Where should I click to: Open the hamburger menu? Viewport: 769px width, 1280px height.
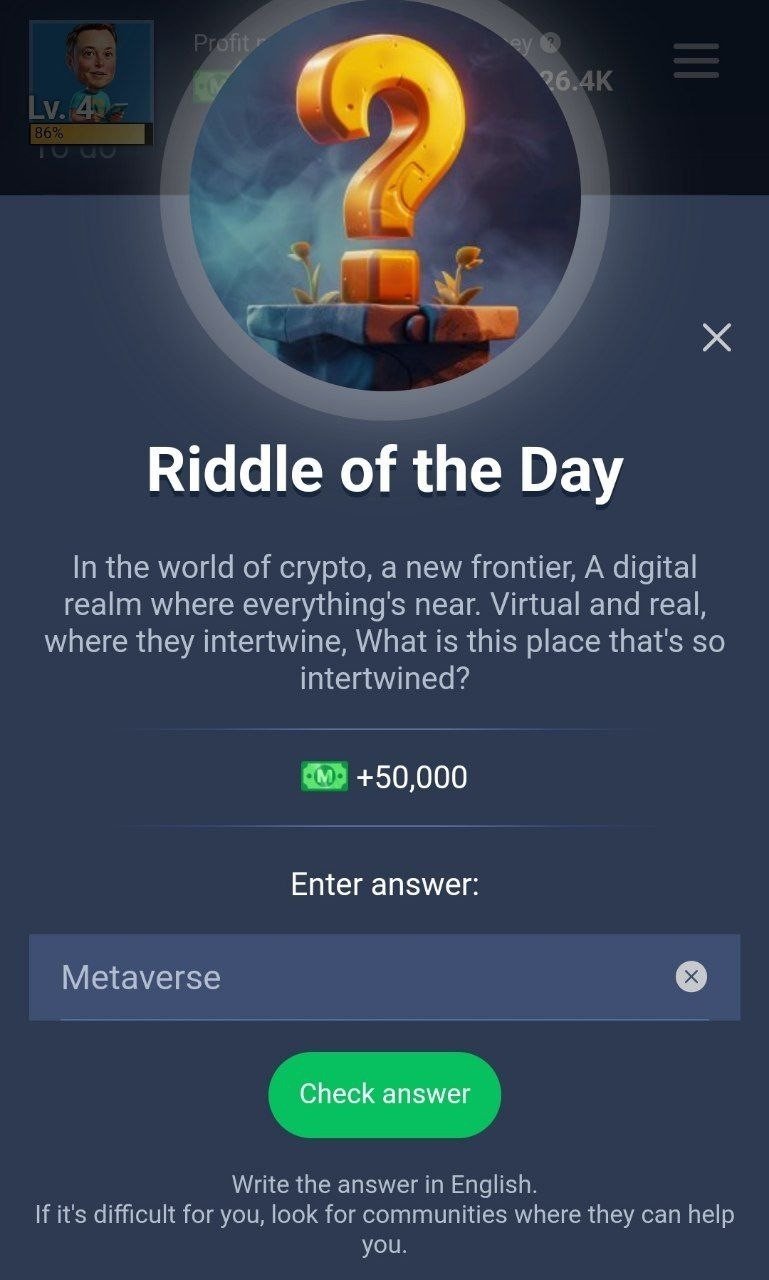[x=696, y=61]
